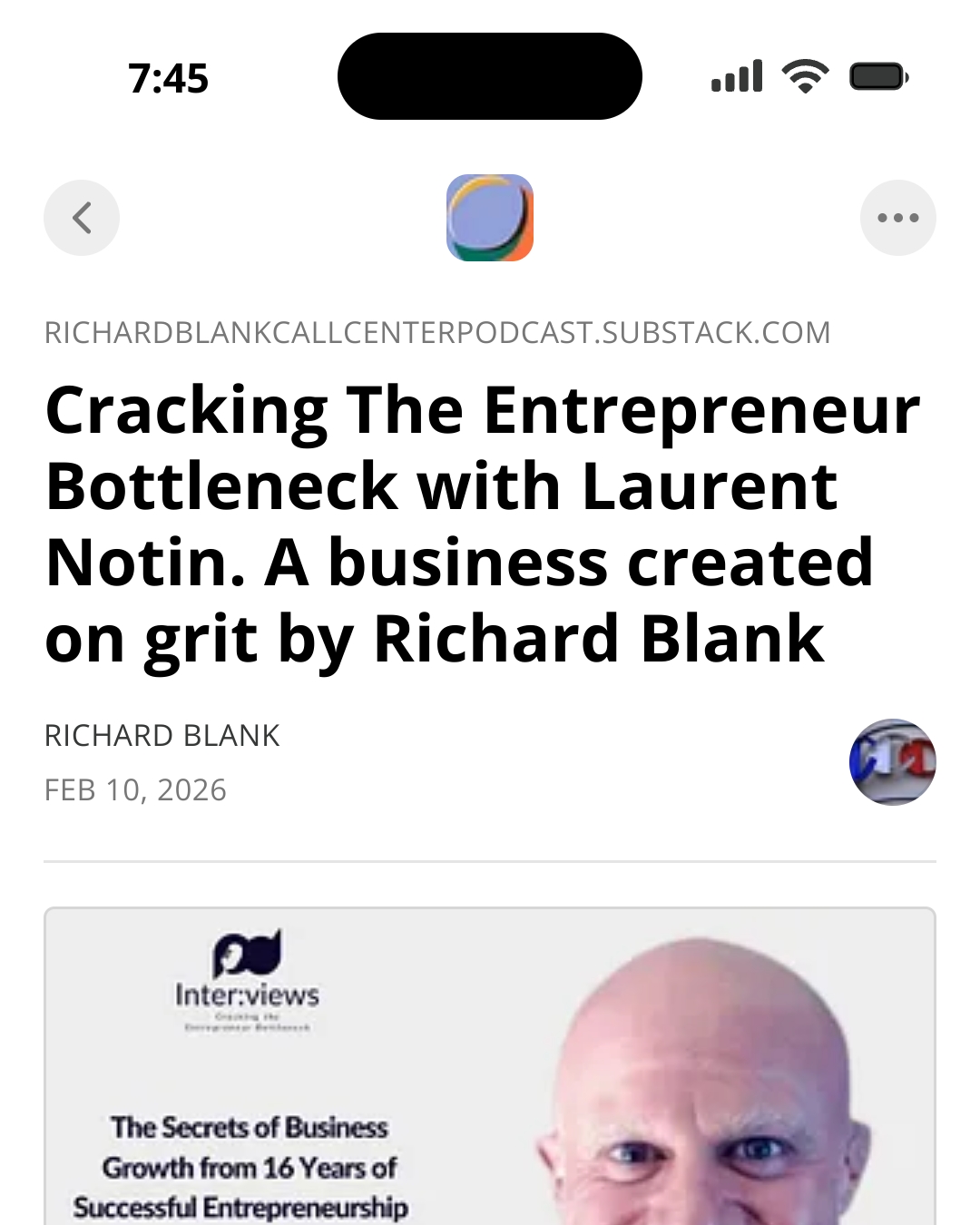Image resolution: width=980 pixels, height=1225 pixels.
Task: View Richard Blank's author avatar
Action: 892,762
